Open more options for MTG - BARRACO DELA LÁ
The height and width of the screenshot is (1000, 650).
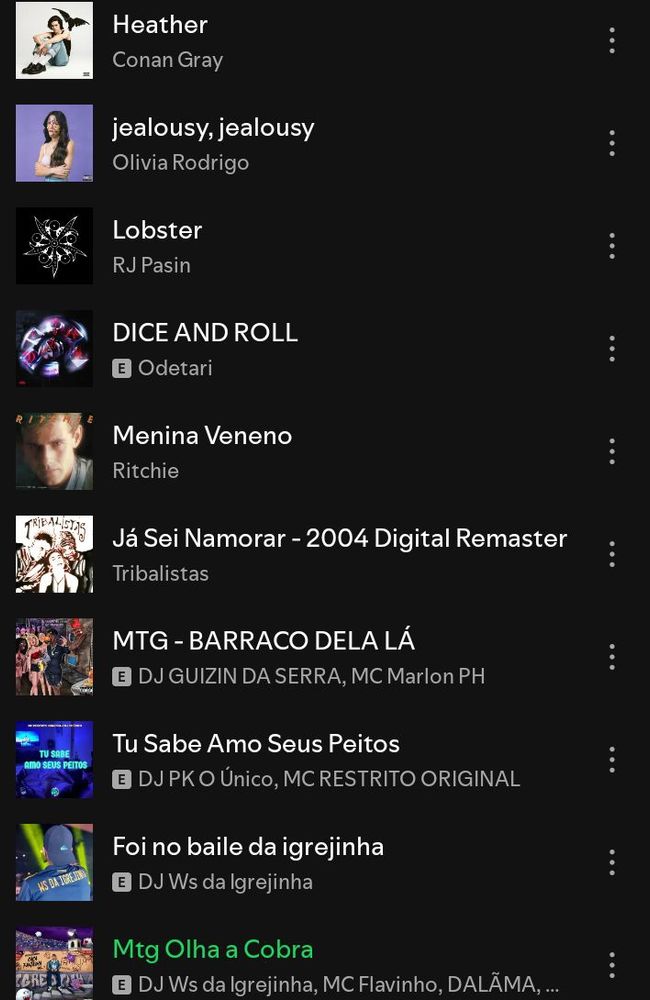[x=612, y=658]
